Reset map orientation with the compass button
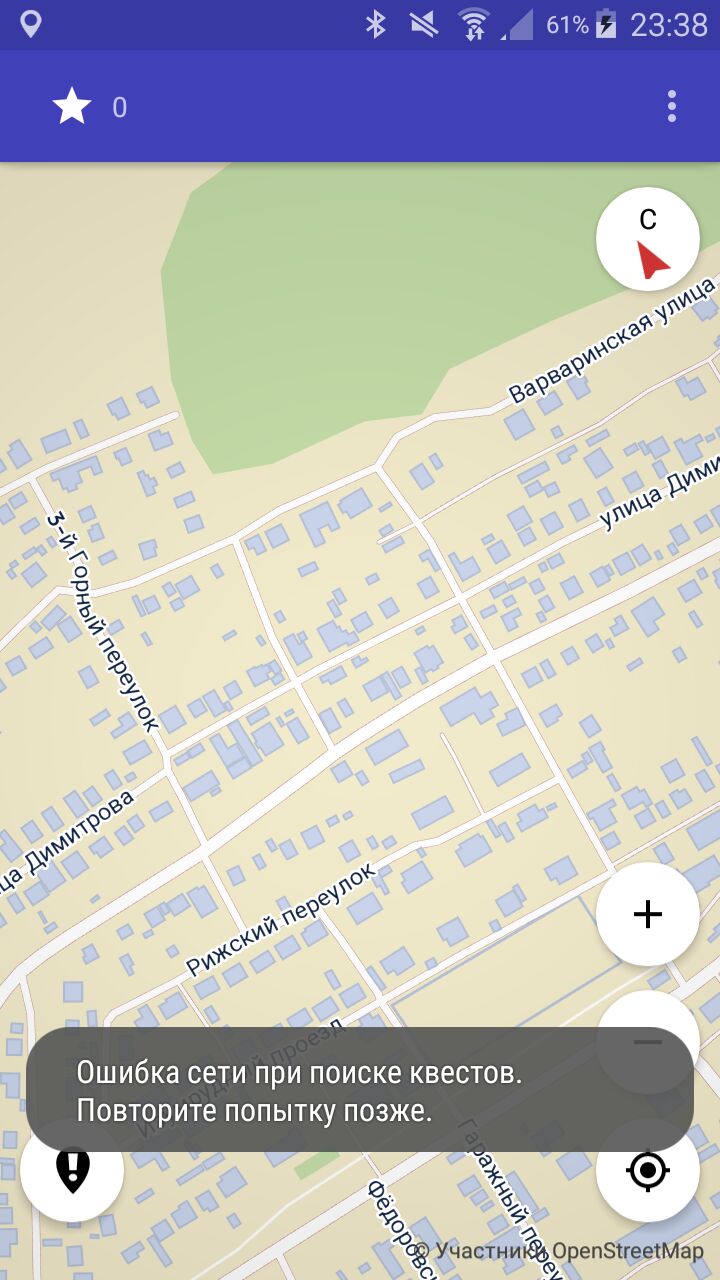This screenshot has width=720, height=1280. tap(648, 239)
